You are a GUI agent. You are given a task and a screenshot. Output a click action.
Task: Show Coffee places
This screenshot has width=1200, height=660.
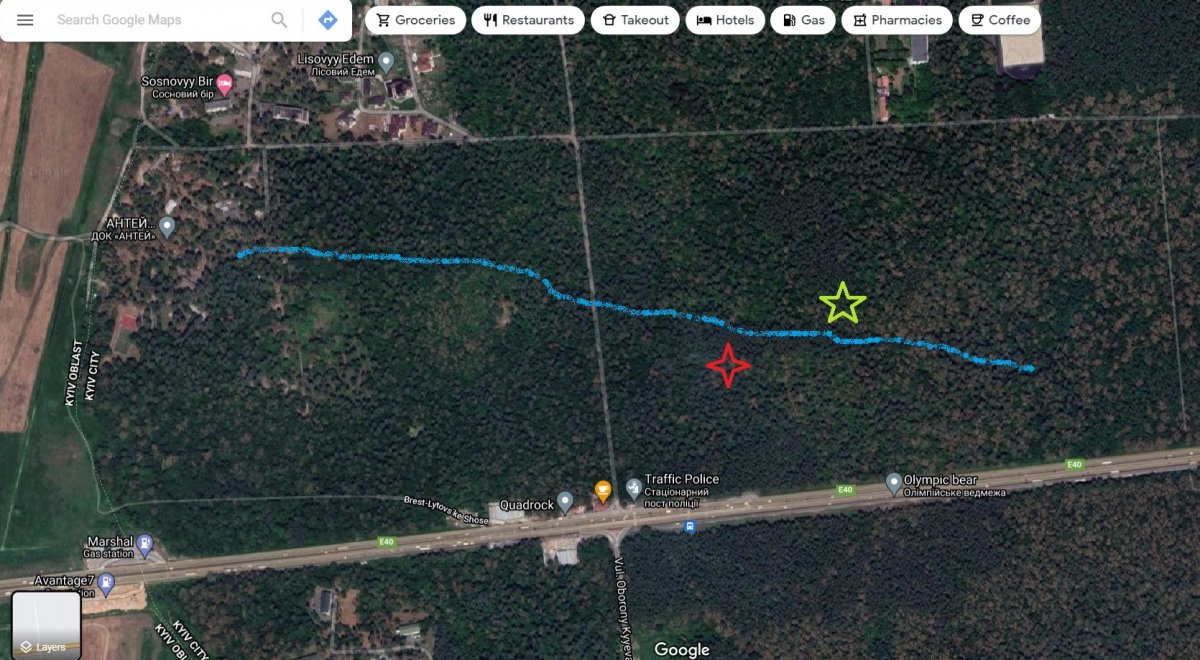(x=1000, y=20)
